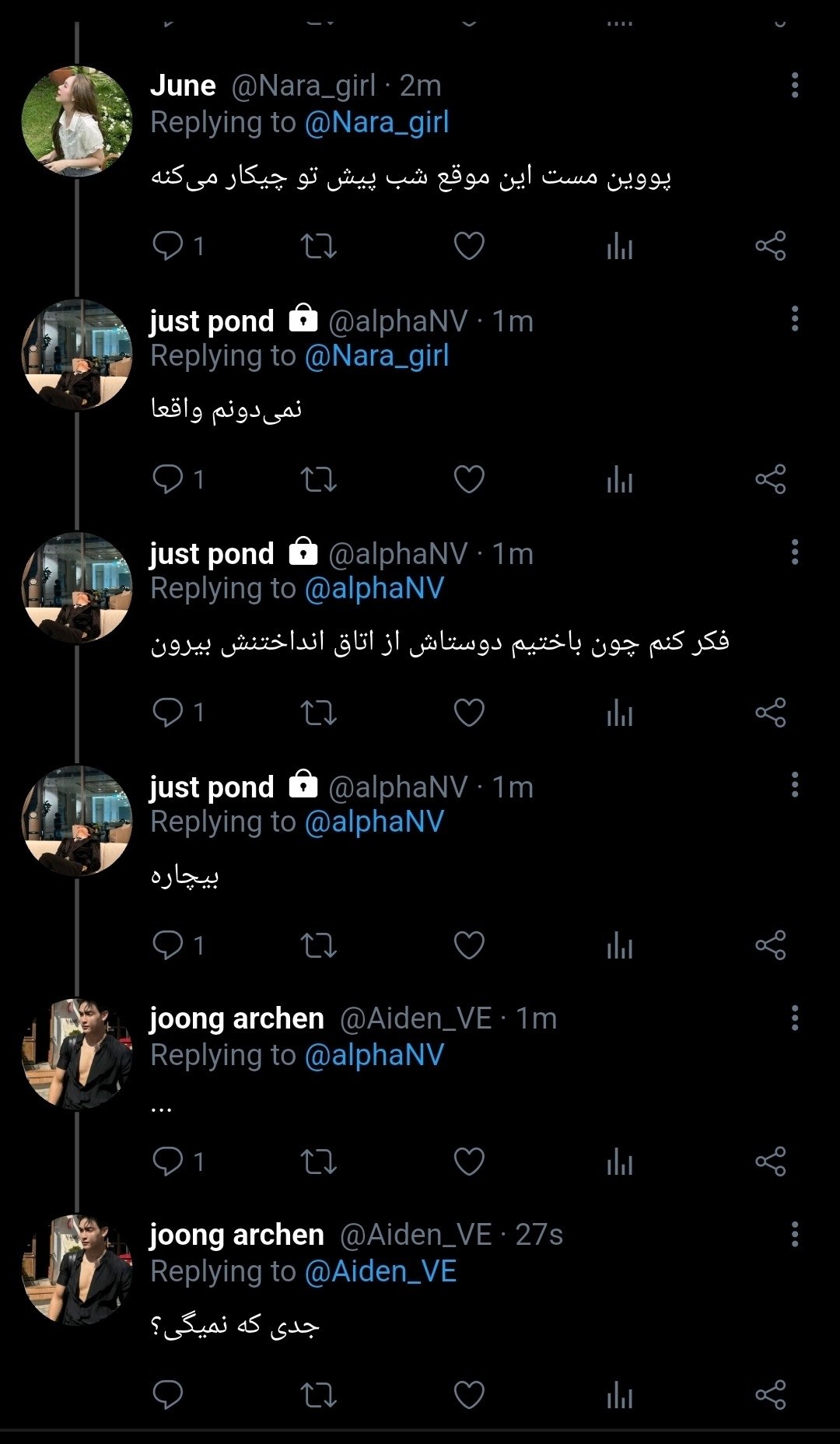Share joong archen's "جدی که نمیگی؟" tweet
Viewport: 840px width, 1444px height.
tap(770, 1395)
